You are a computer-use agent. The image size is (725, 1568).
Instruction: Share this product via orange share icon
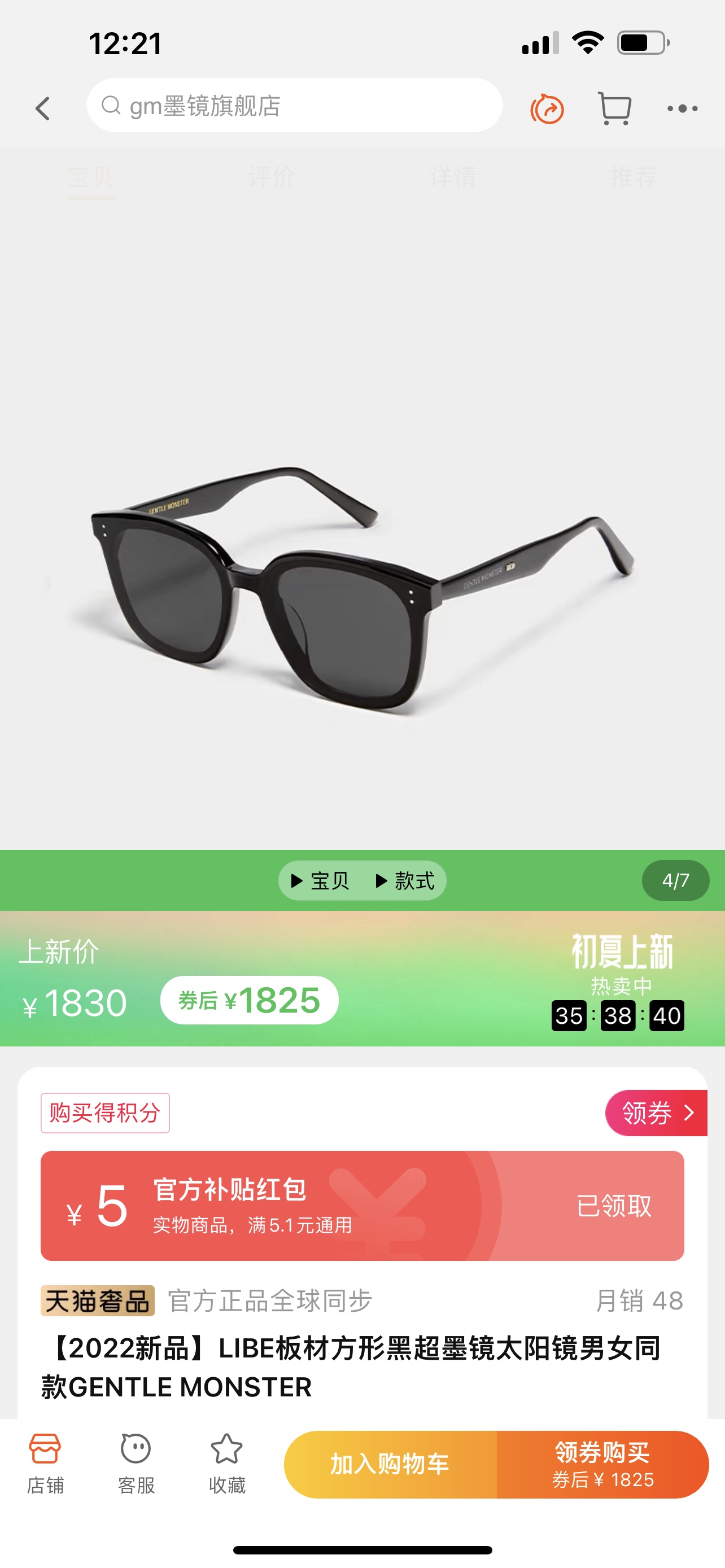(547, 109)
